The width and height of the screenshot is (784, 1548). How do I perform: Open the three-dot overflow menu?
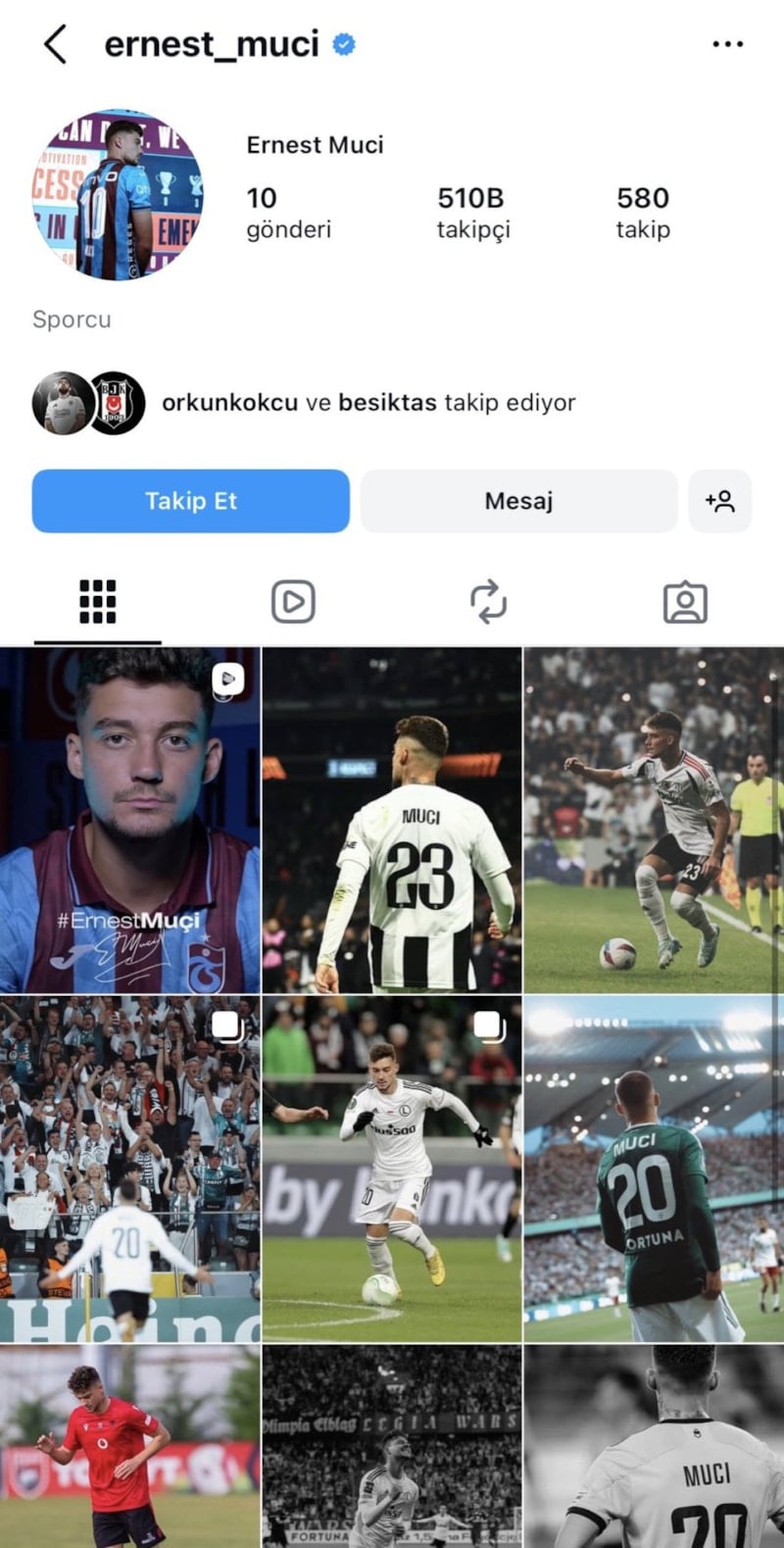tap(727, 44)
